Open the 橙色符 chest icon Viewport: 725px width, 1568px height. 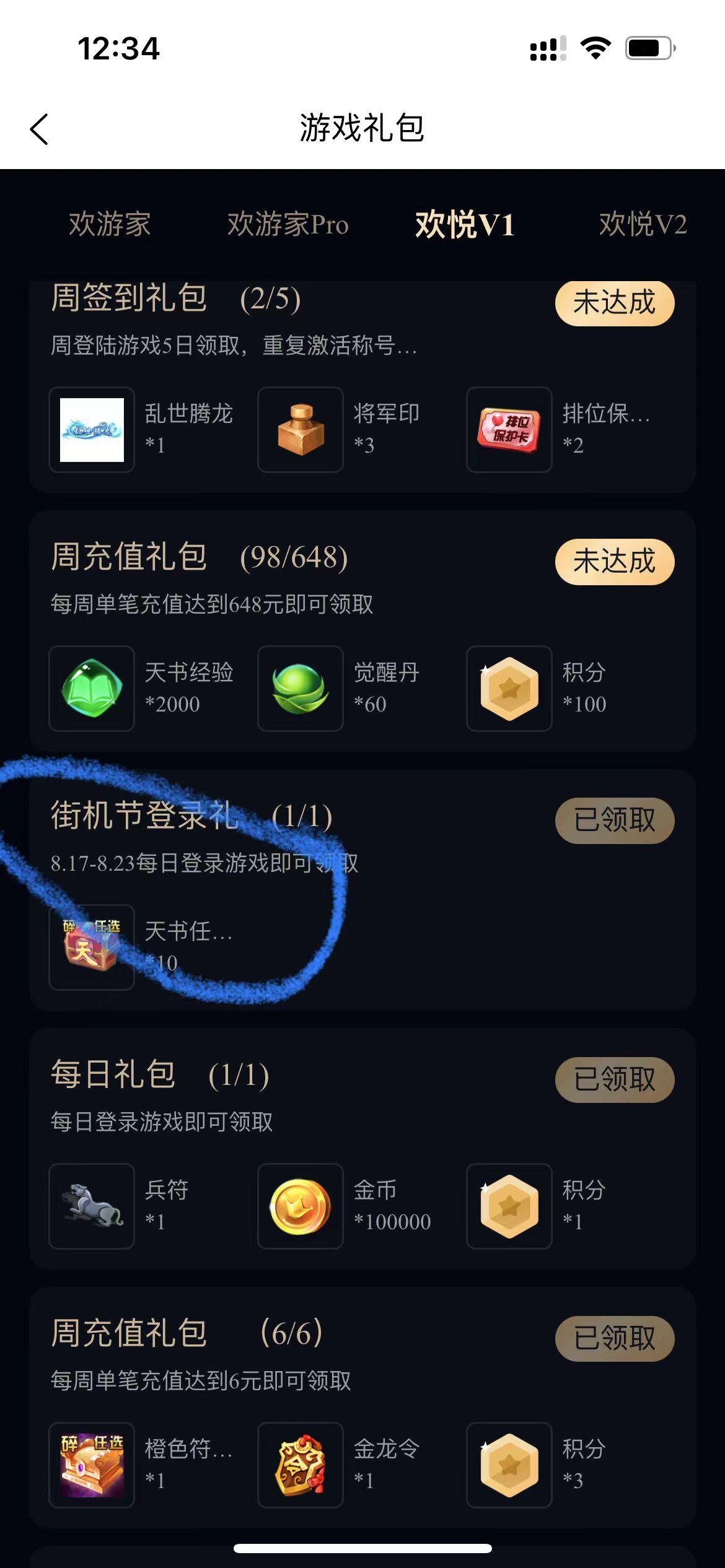point(90,1464)
